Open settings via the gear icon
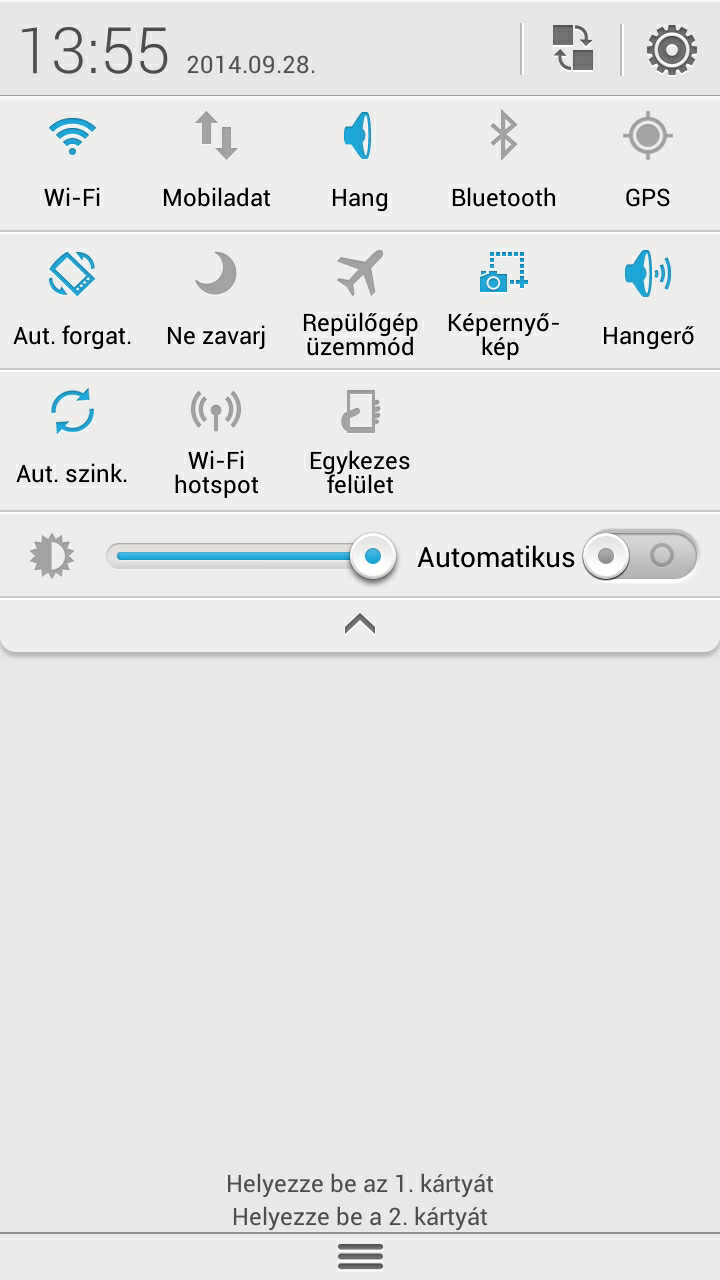Viewport: 720px width, 1280px height. click(x=671, y=49)
